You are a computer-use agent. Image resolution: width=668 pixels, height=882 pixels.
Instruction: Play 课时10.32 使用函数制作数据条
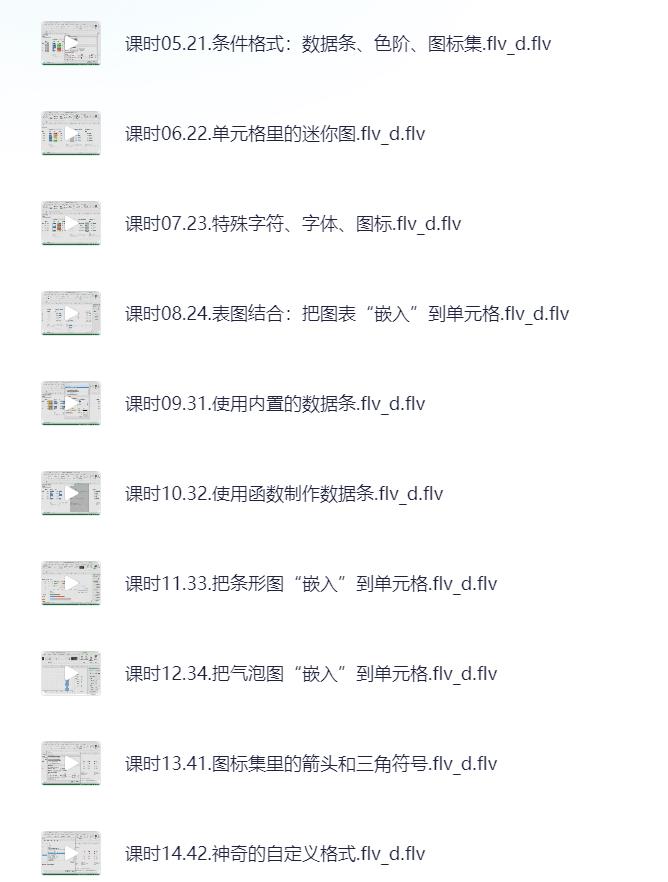pyautogui.click(x=71, y=493)
